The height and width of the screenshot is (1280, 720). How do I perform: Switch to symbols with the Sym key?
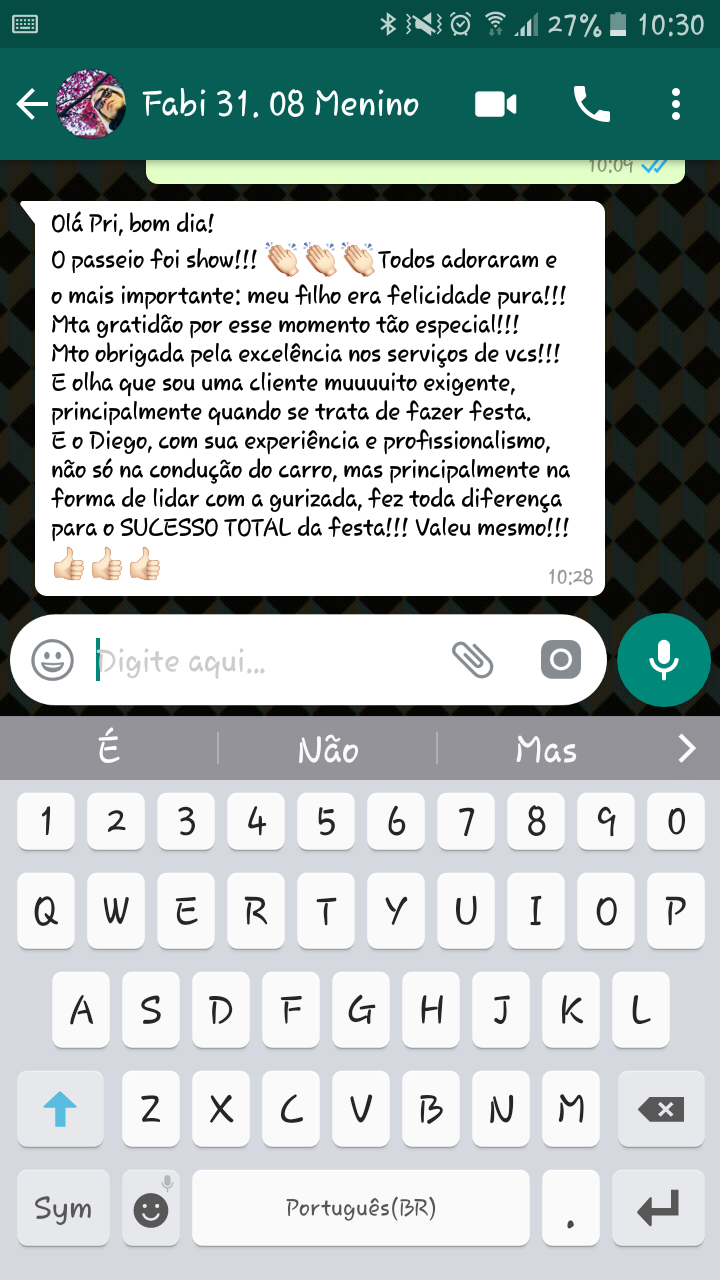point(62,1208)
